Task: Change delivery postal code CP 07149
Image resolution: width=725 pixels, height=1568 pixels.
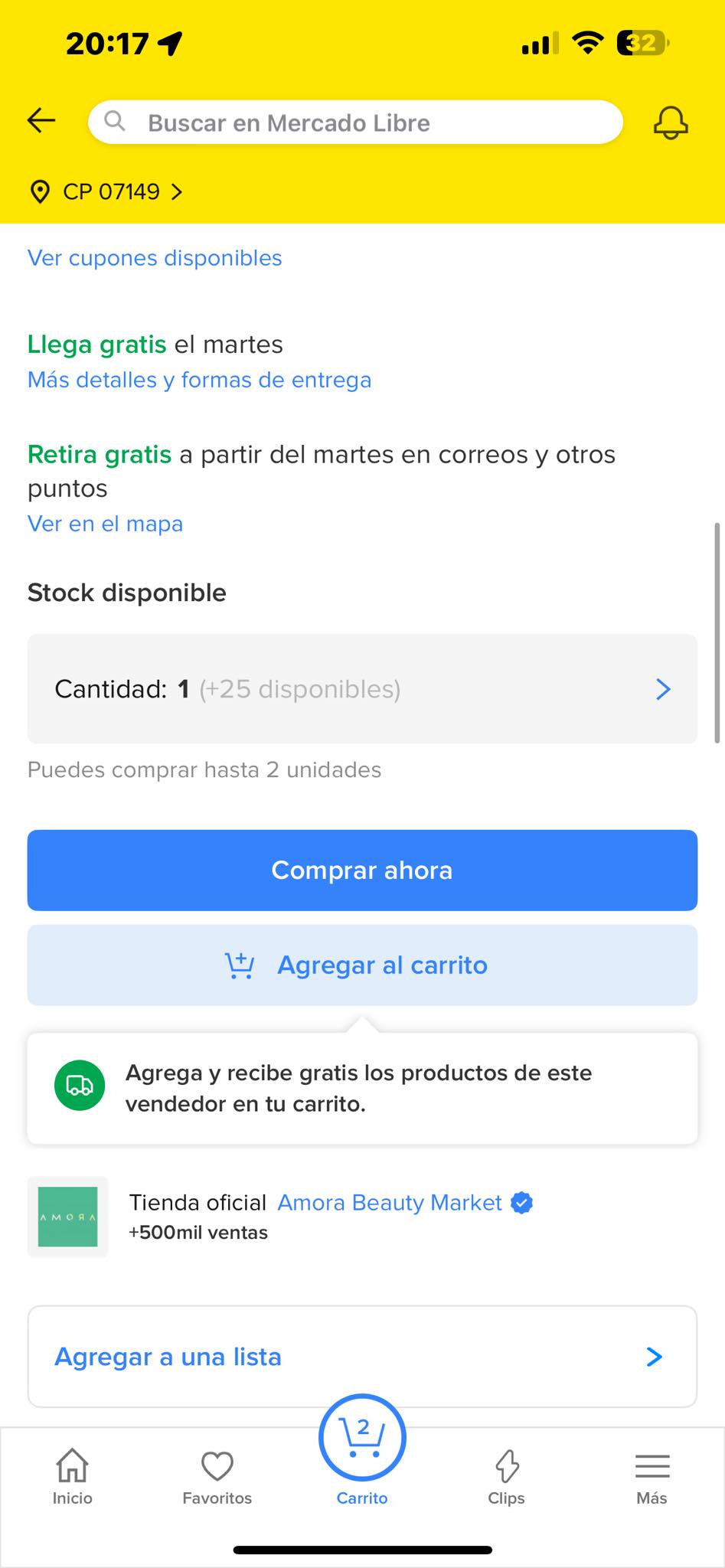Action: 106,191
